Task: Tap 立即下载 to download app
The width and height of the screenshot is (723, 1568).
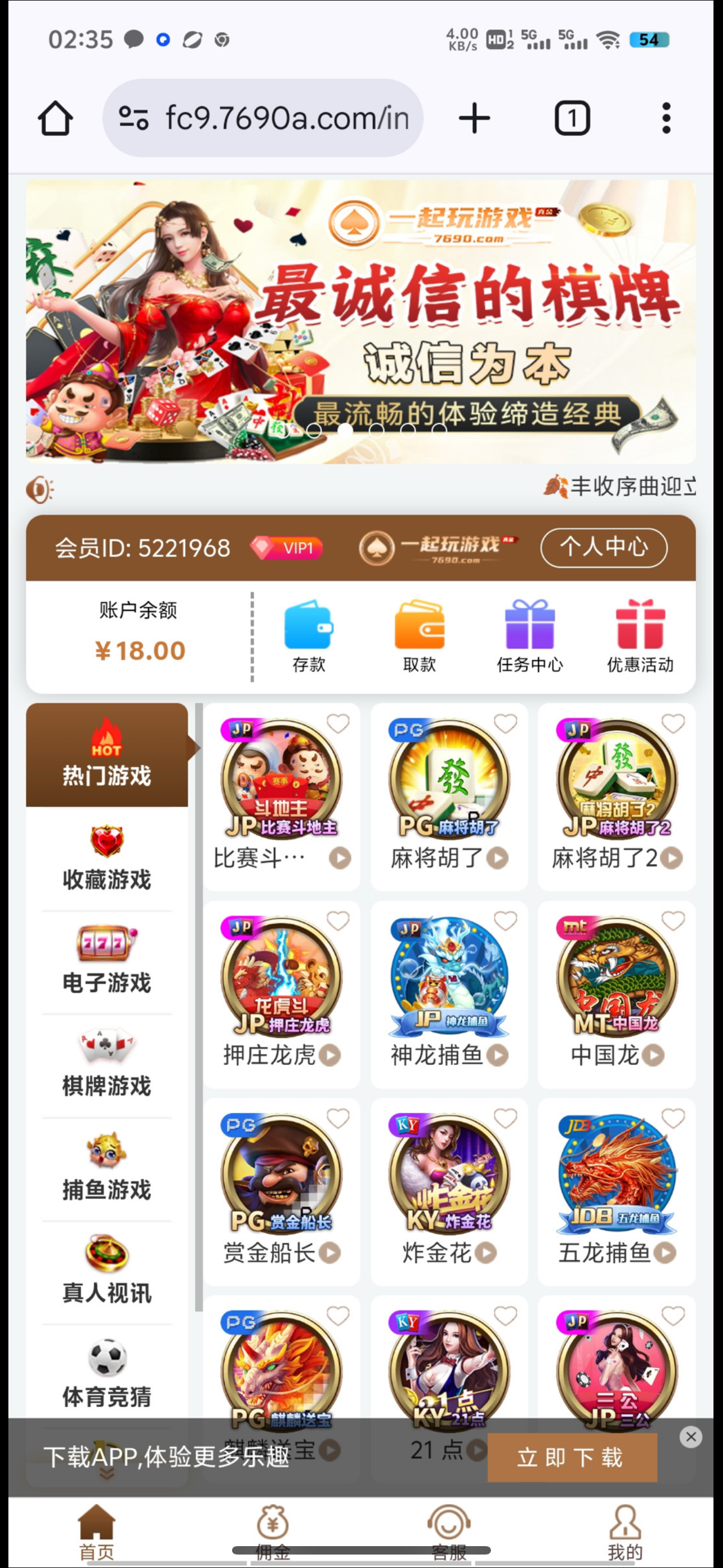Action: pos(572,1457)
